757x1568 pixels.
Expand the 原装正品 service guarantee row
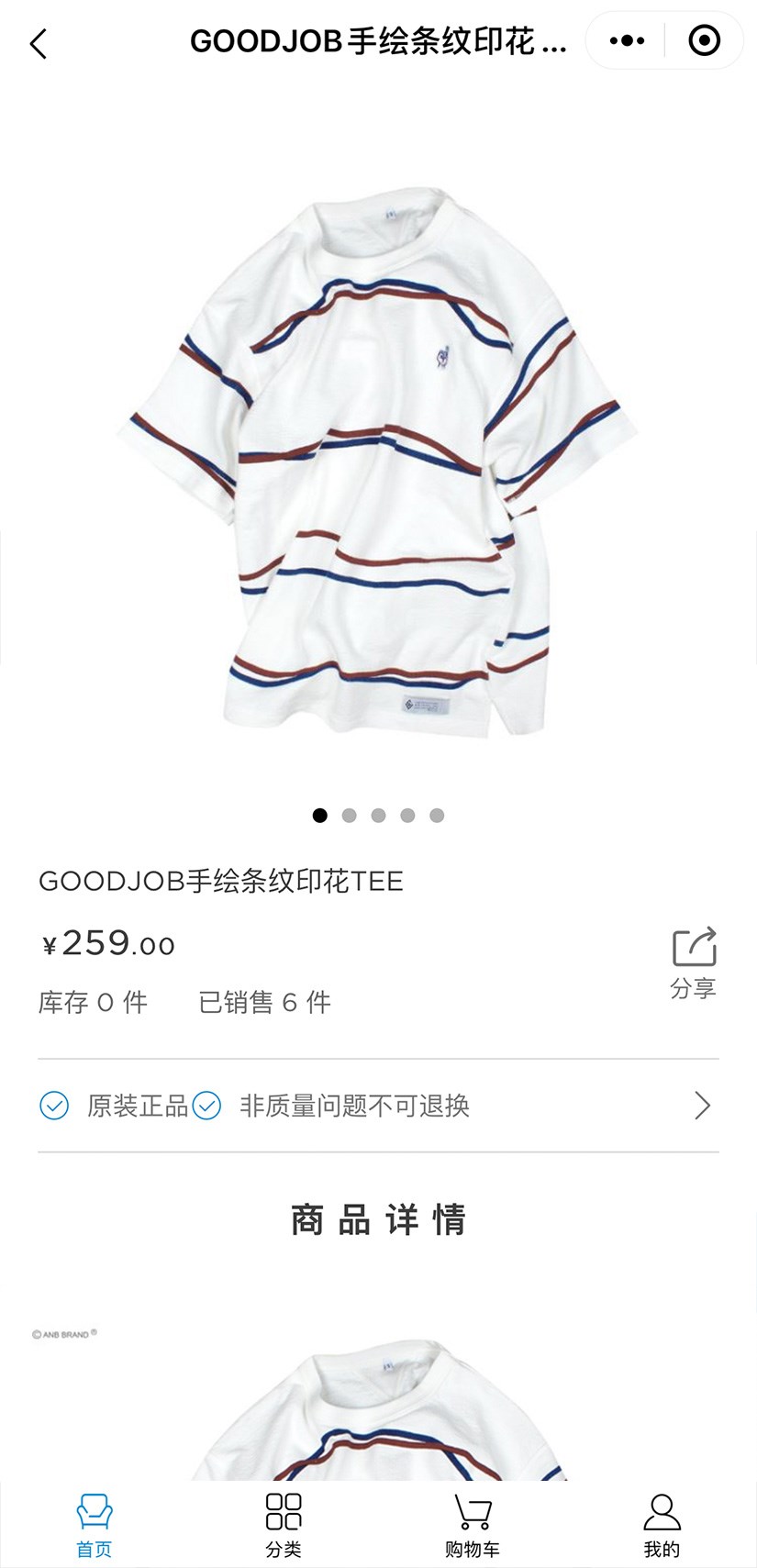[x=378, y=1106]
